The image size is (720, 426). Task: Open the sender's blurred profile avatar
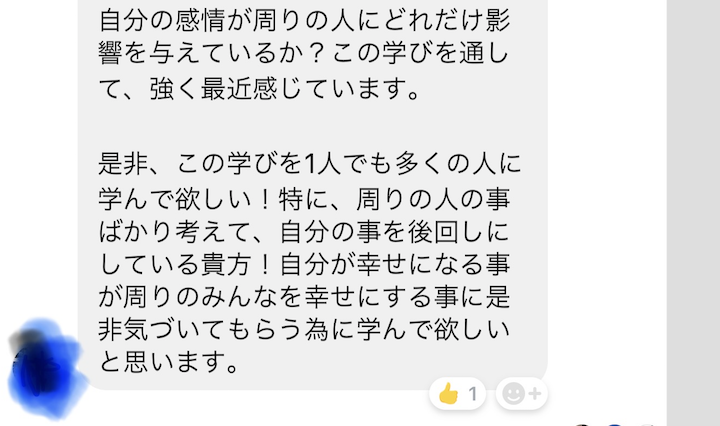45,364
